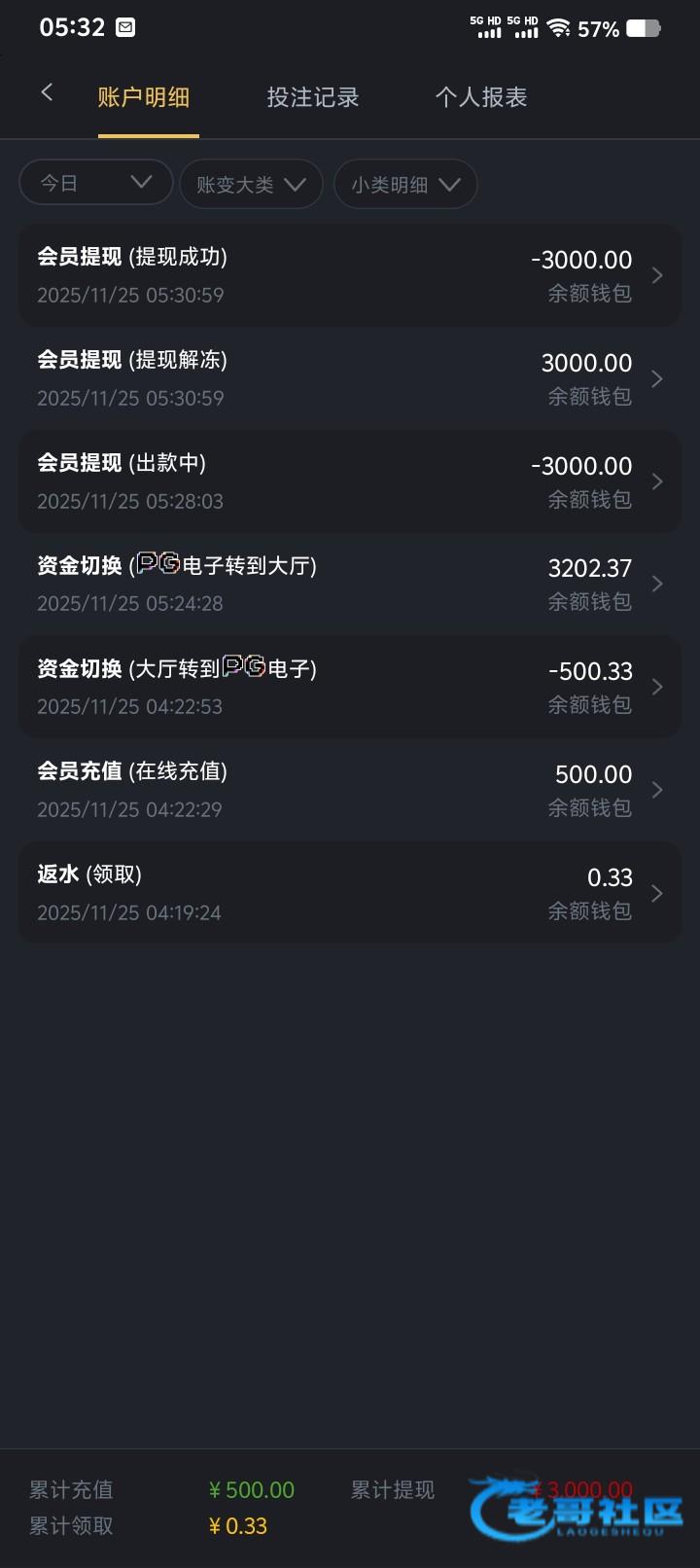Switch to the 个人报表 tab
Screen dimensions: 700x1568
tap(481, 97)
